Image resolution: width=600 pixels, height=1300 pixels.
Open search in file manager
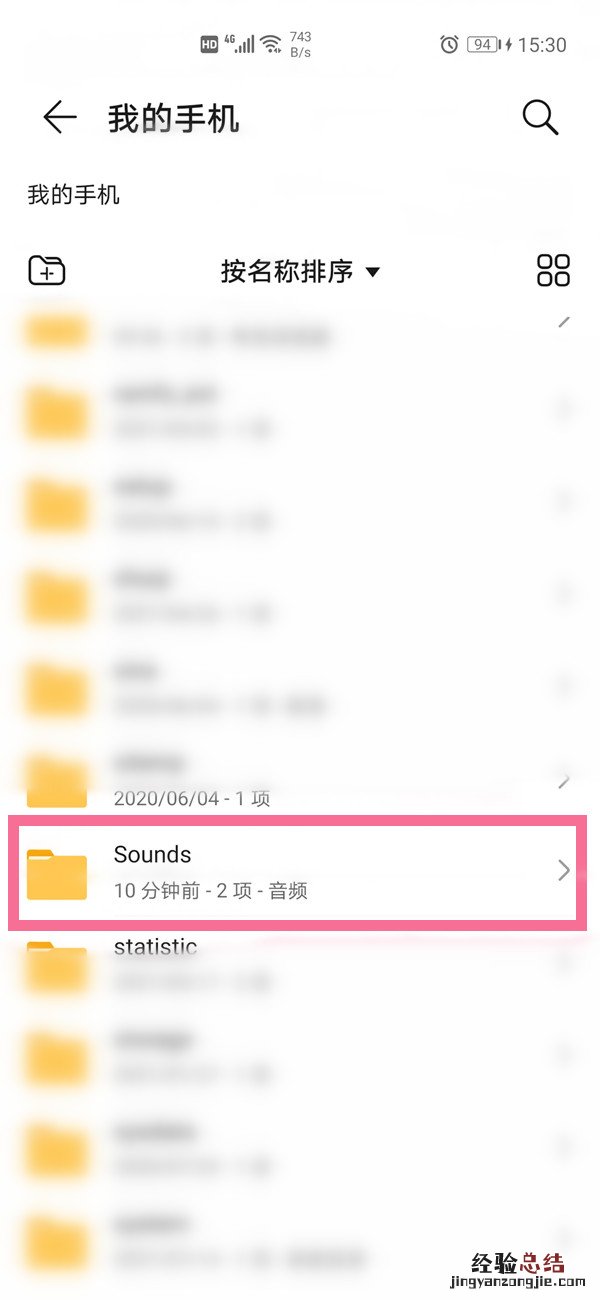pos(540,118)
